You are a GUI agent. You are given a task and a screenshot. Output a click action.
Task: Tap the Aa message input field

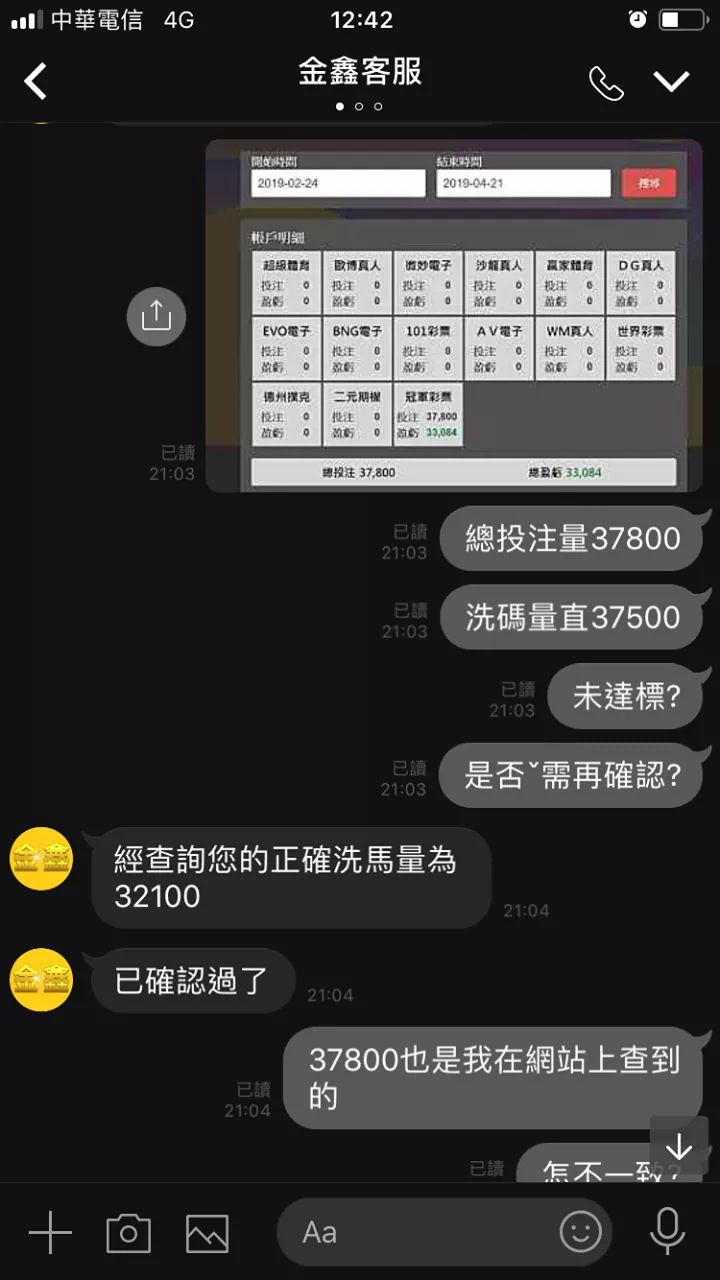(x=420, y=1232)
